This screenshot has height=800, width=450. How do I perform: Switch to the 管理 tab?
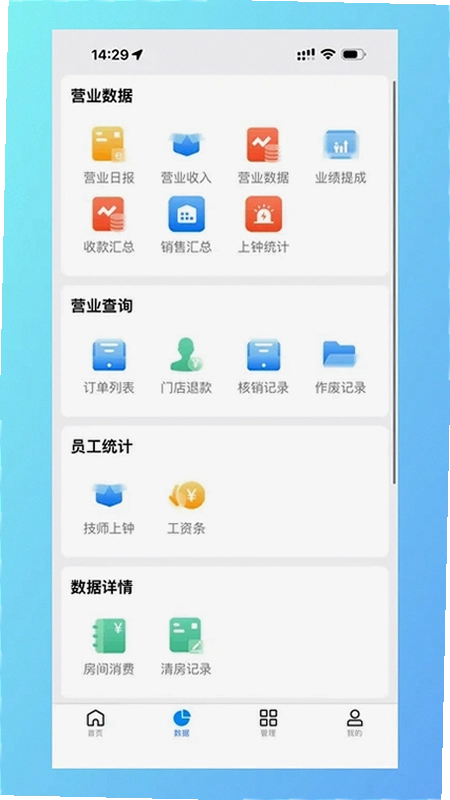coord(268,722)
